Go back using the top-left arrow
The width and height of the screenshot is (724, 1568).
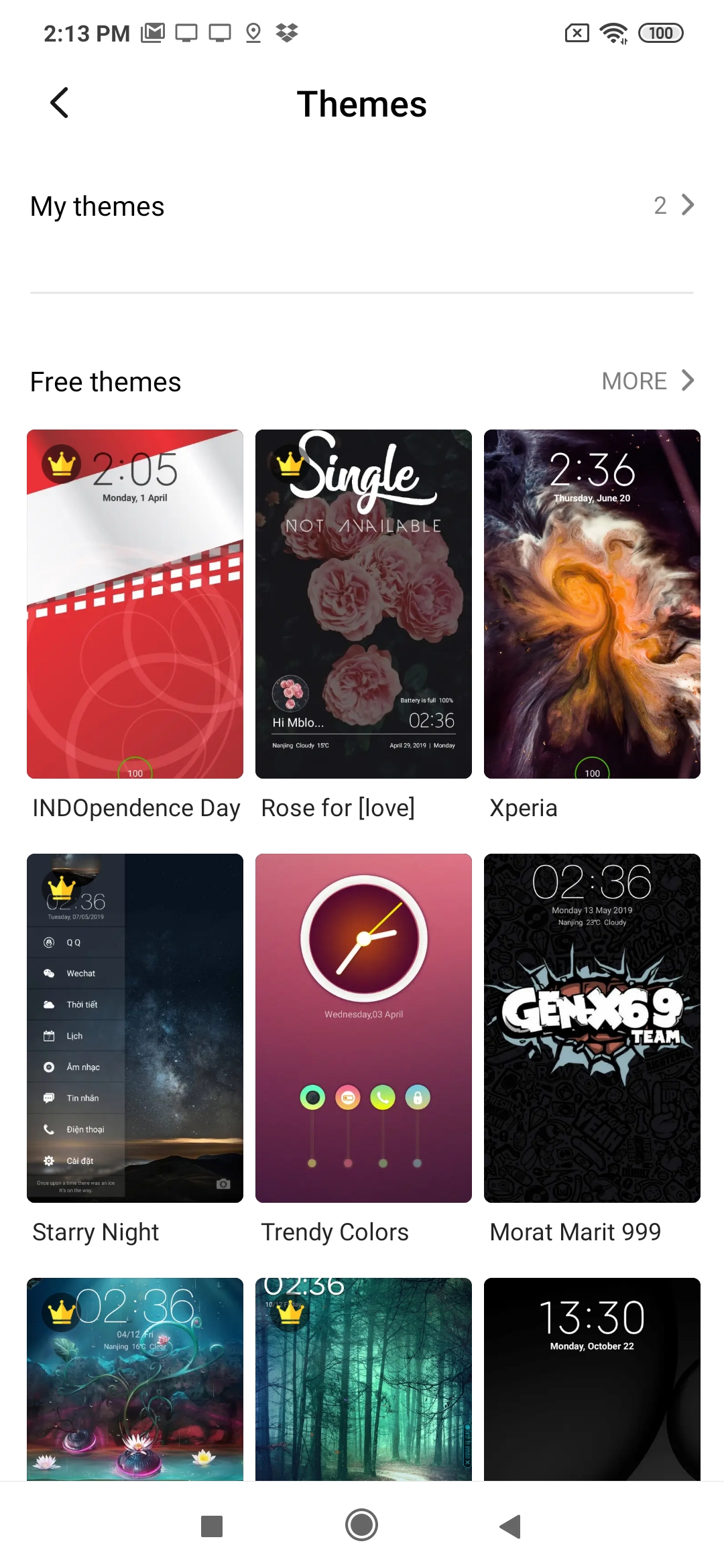point(60,103)
